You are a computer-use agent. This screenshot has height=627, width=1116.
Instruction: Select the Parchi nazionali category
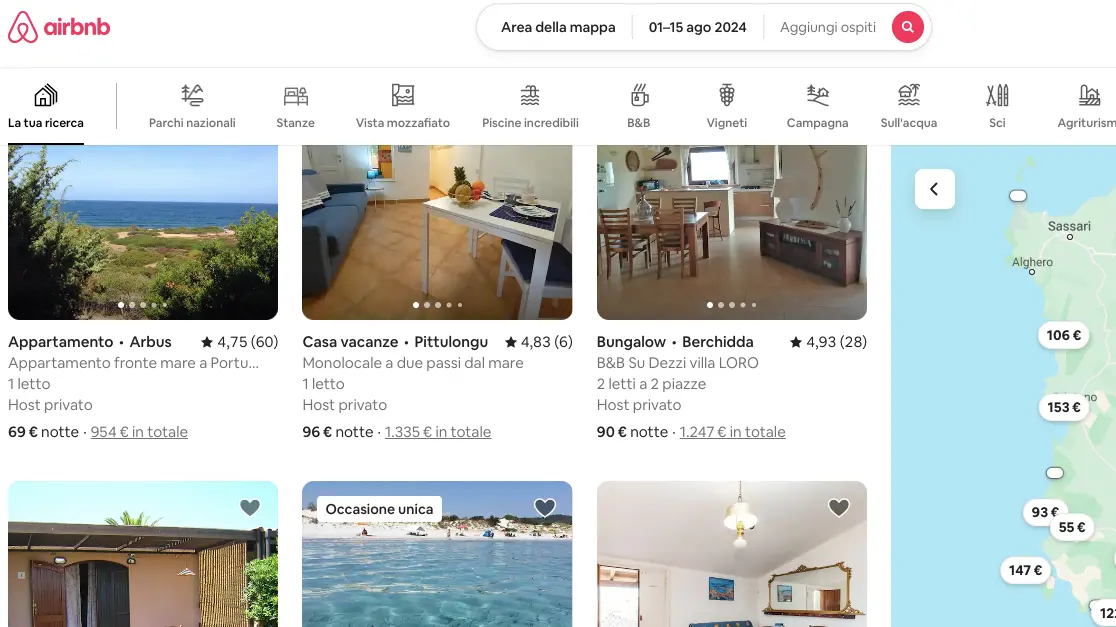pyautogui.click(x=192, y=106)
